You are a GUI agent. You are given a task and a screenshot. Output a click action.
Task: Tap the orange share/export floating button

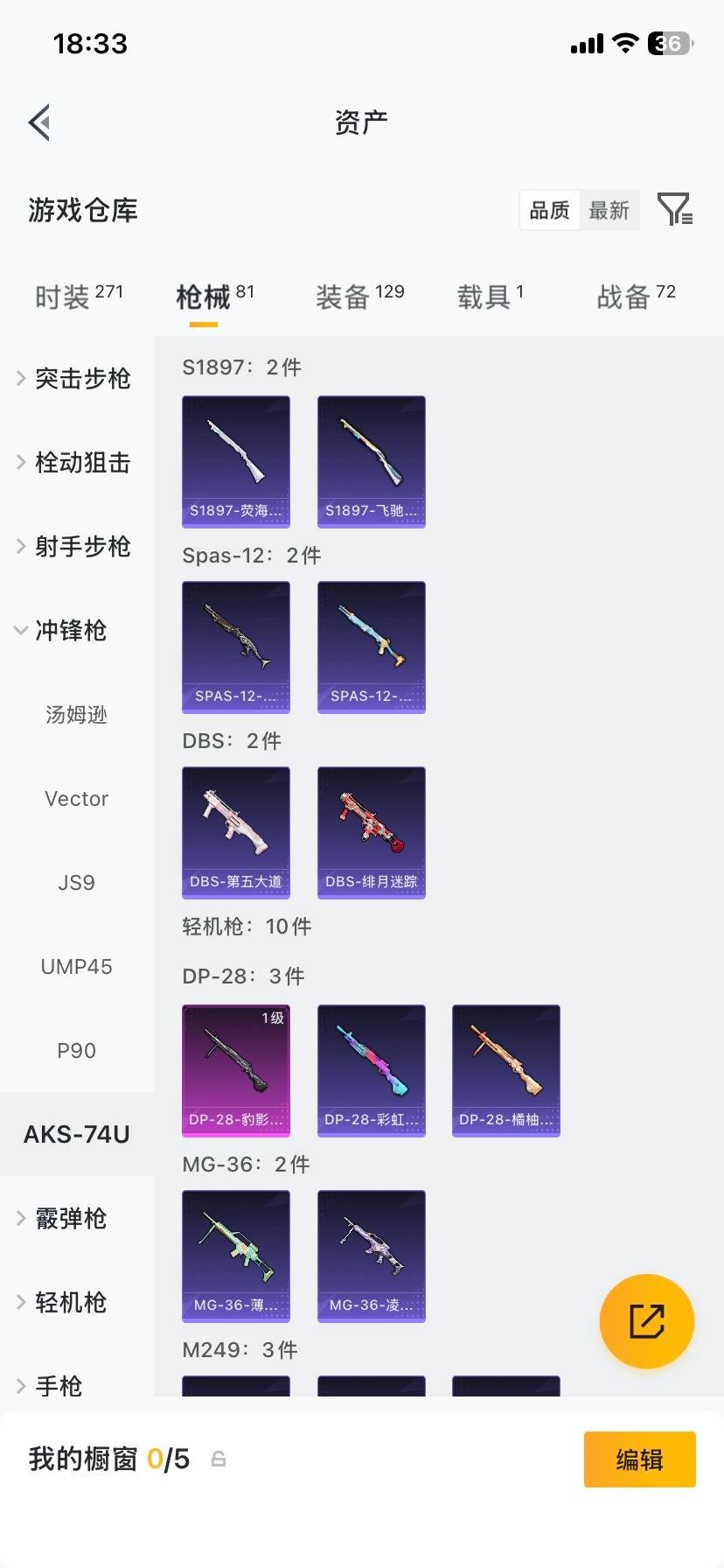(x=646, y=1321)
